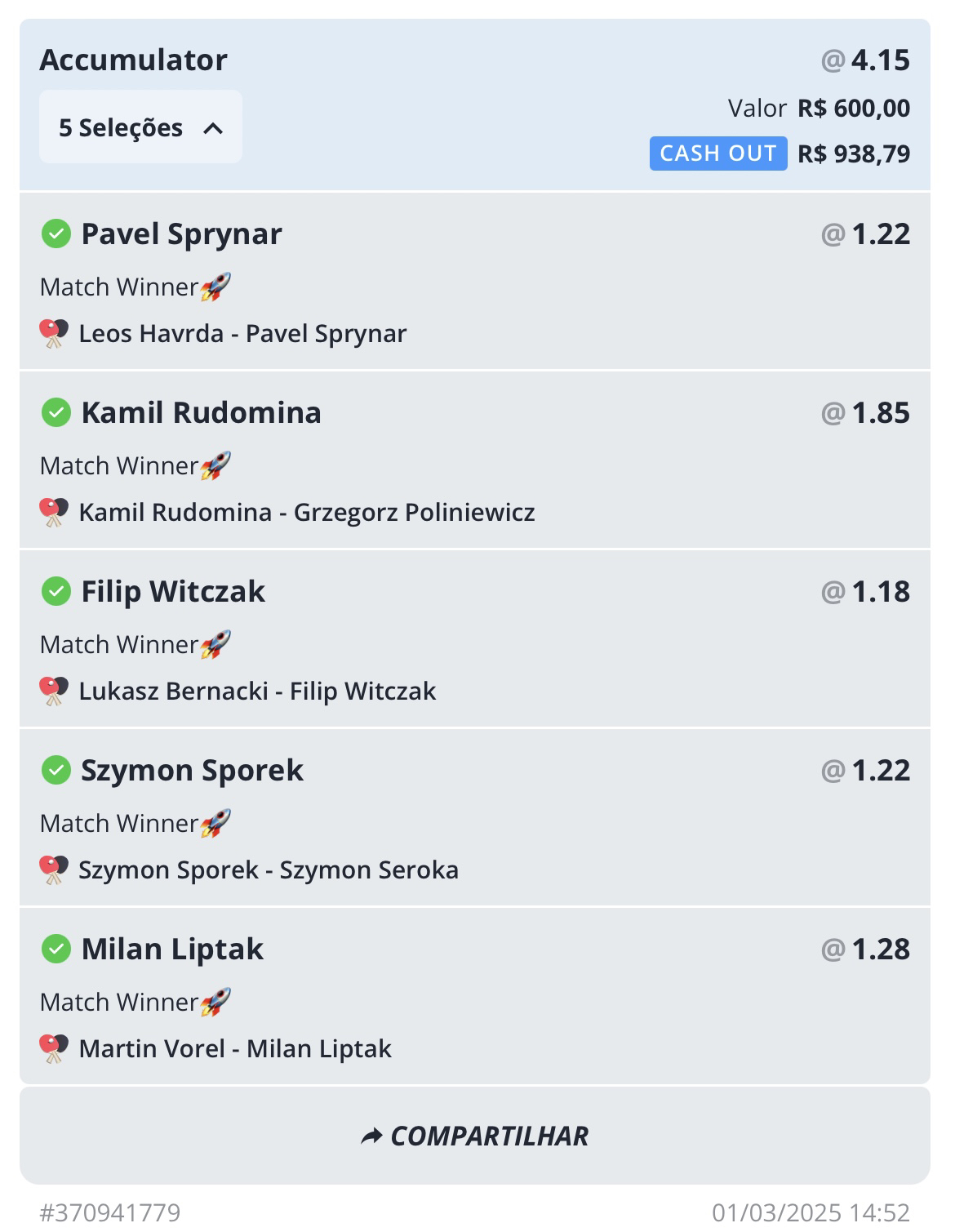Share the bet slip via Compartilhar
Screen dimensions: 955x1232
point(474,1136)
